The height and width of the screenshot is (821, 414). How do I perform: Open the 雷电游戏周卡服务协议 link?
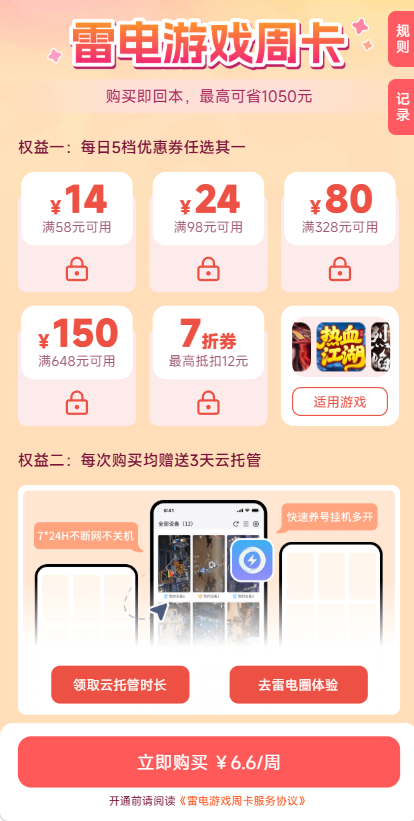(242, 801)
